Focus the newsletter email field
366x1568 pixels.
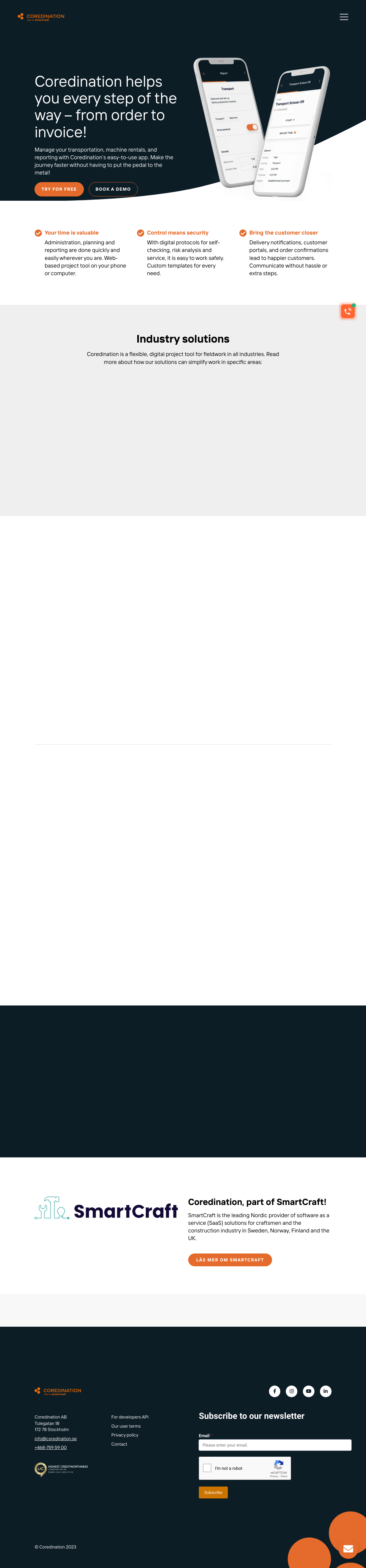pyautogui.click(x=274, y=1445)
